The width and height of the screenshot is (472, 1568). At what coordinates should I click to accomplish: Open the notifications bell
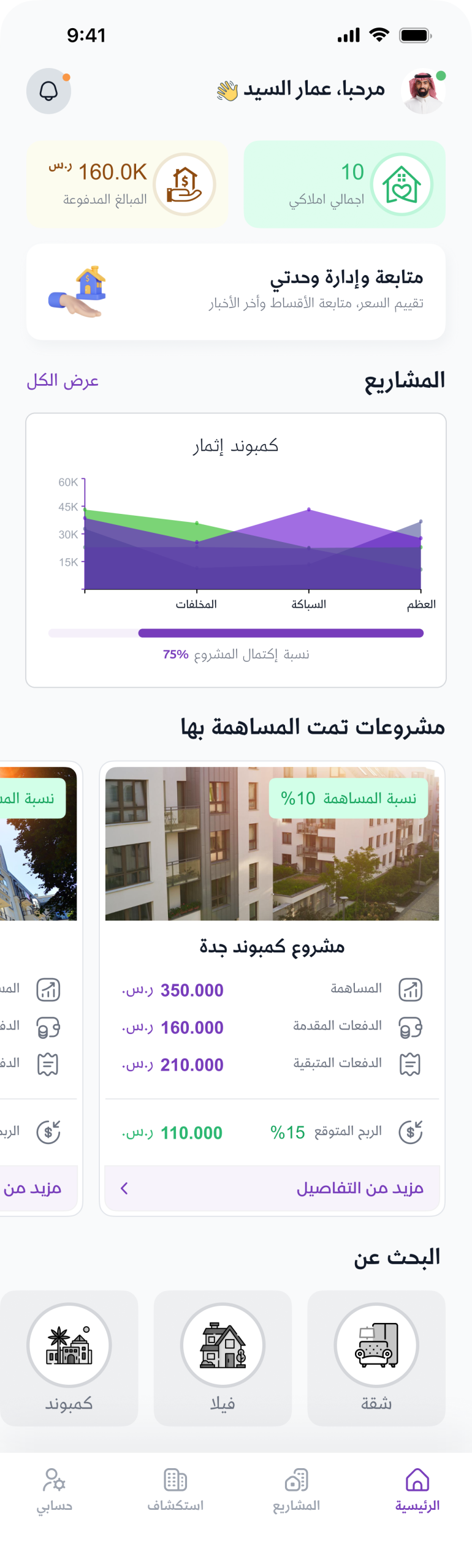[x=48, y=91]
